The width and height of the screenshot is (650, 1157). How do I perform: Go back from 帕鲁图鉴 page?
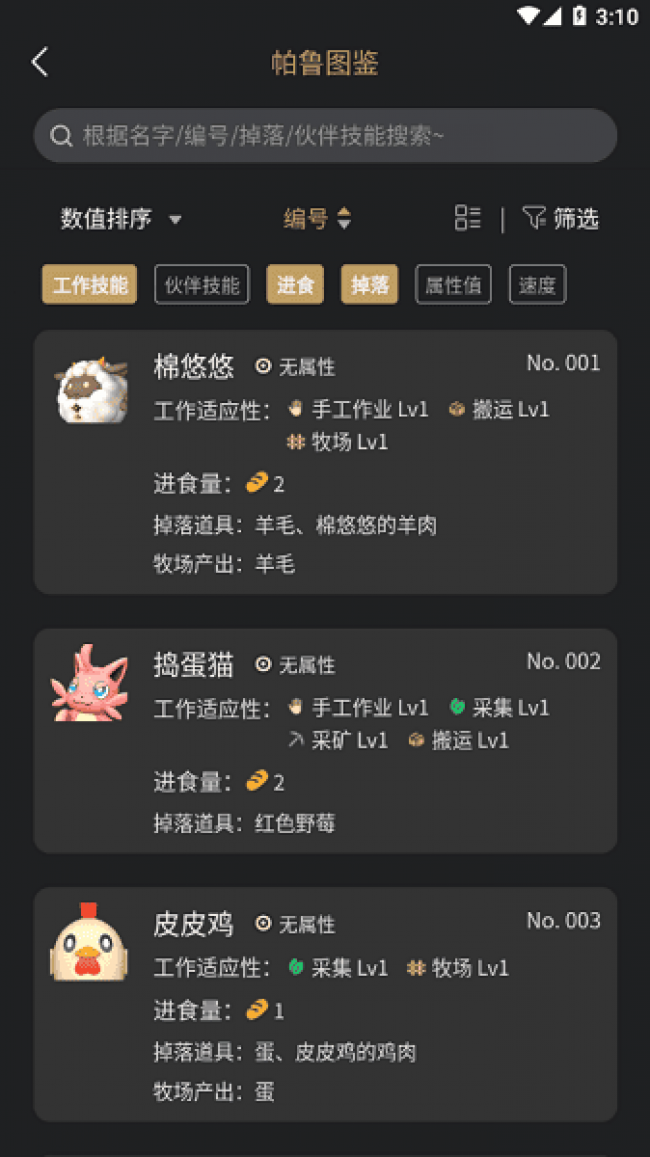[40, 62]
